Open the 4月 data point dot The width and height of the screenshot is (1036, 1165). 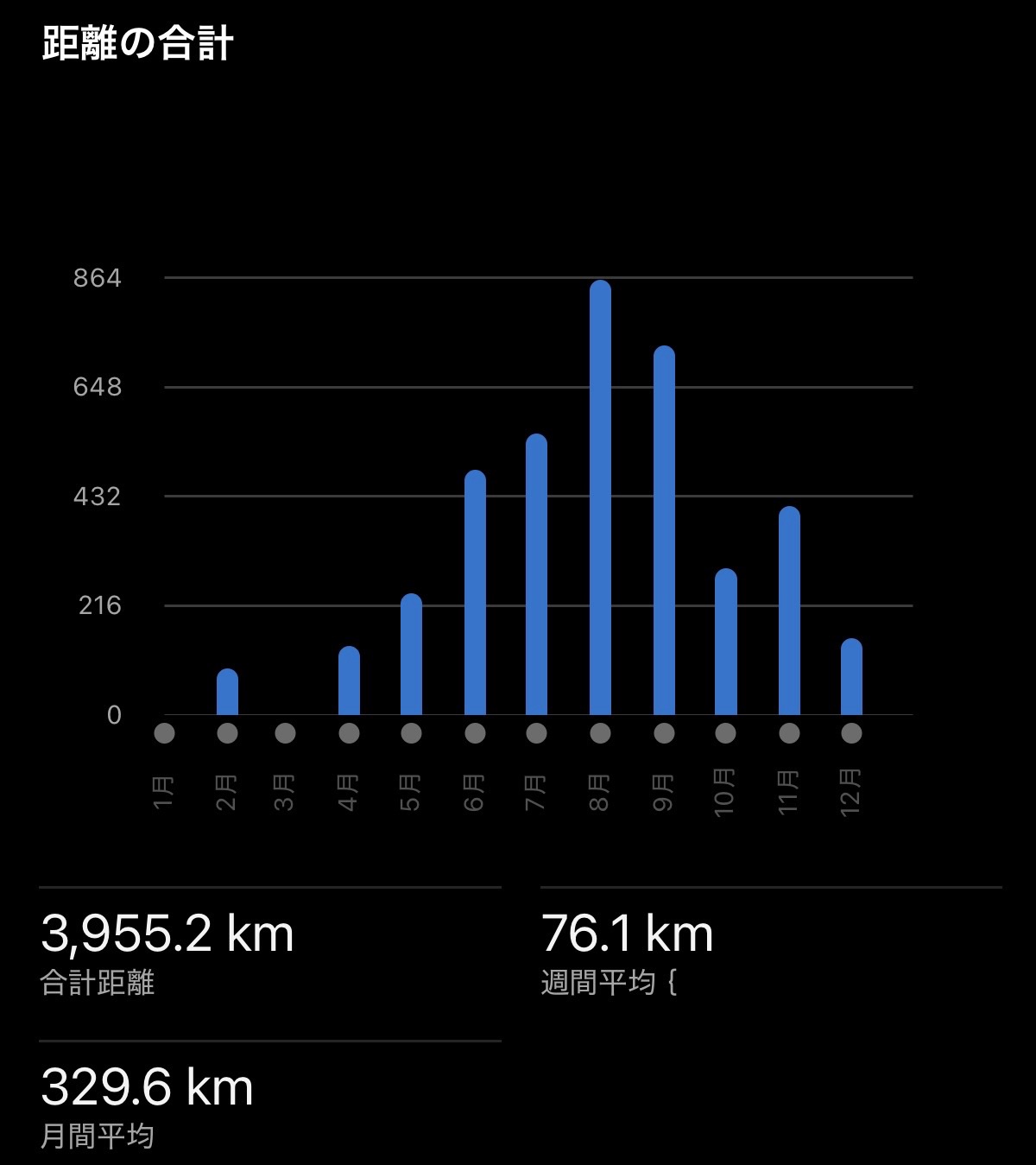[349, 733]
